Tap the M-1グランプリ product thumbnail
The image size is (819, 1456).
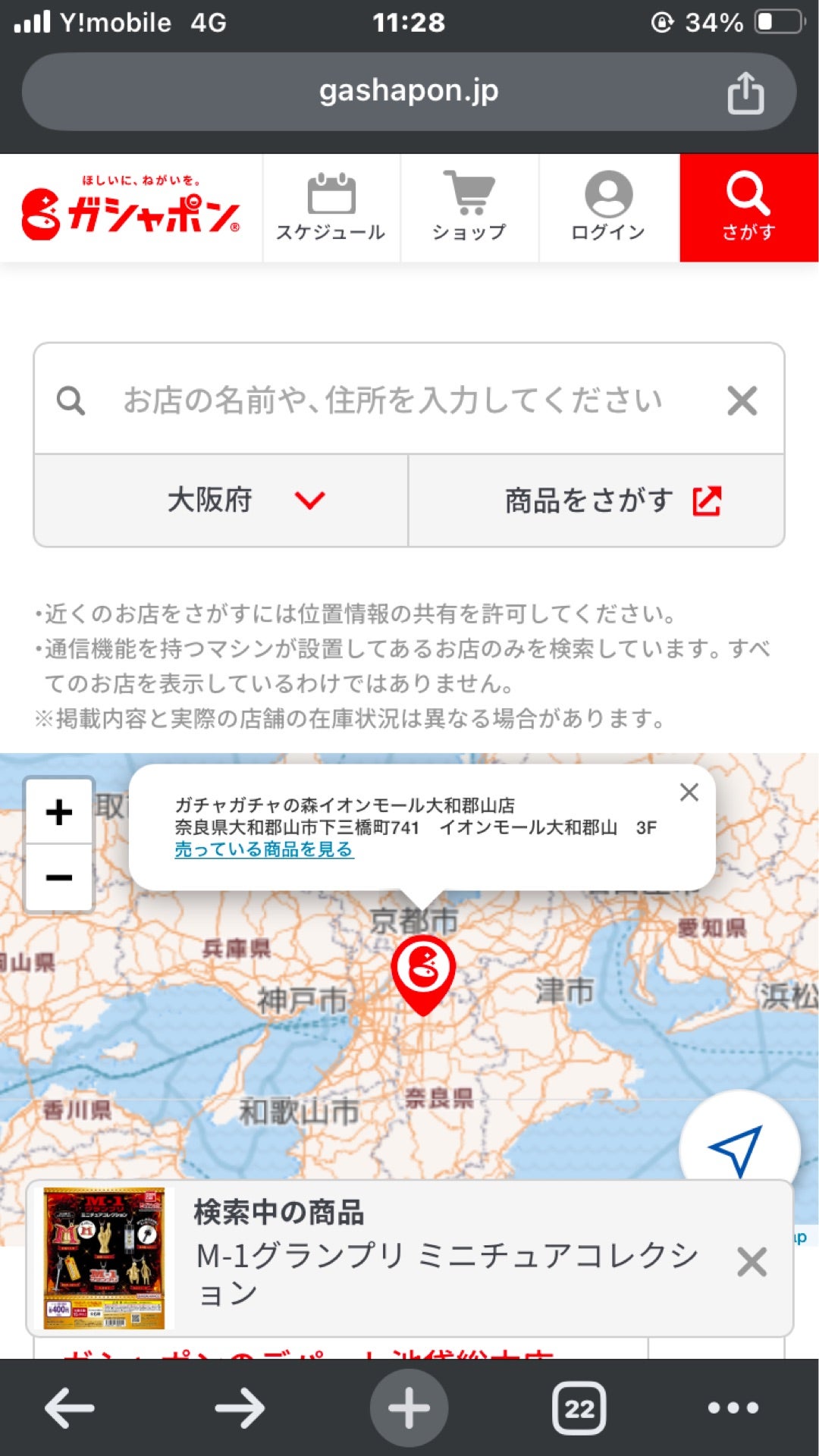tap(105, 1255)
